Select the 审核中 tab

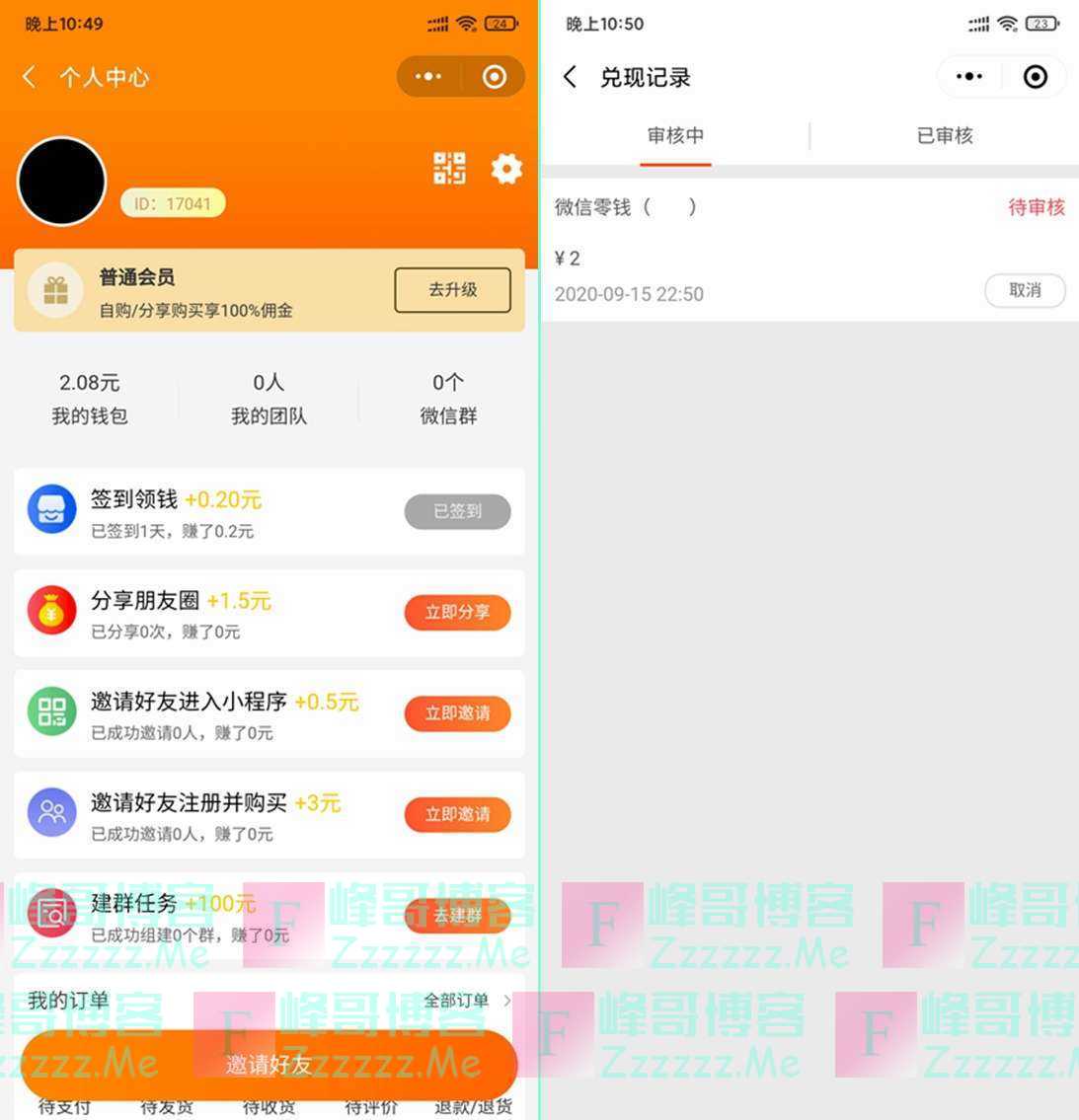point(675,136)
